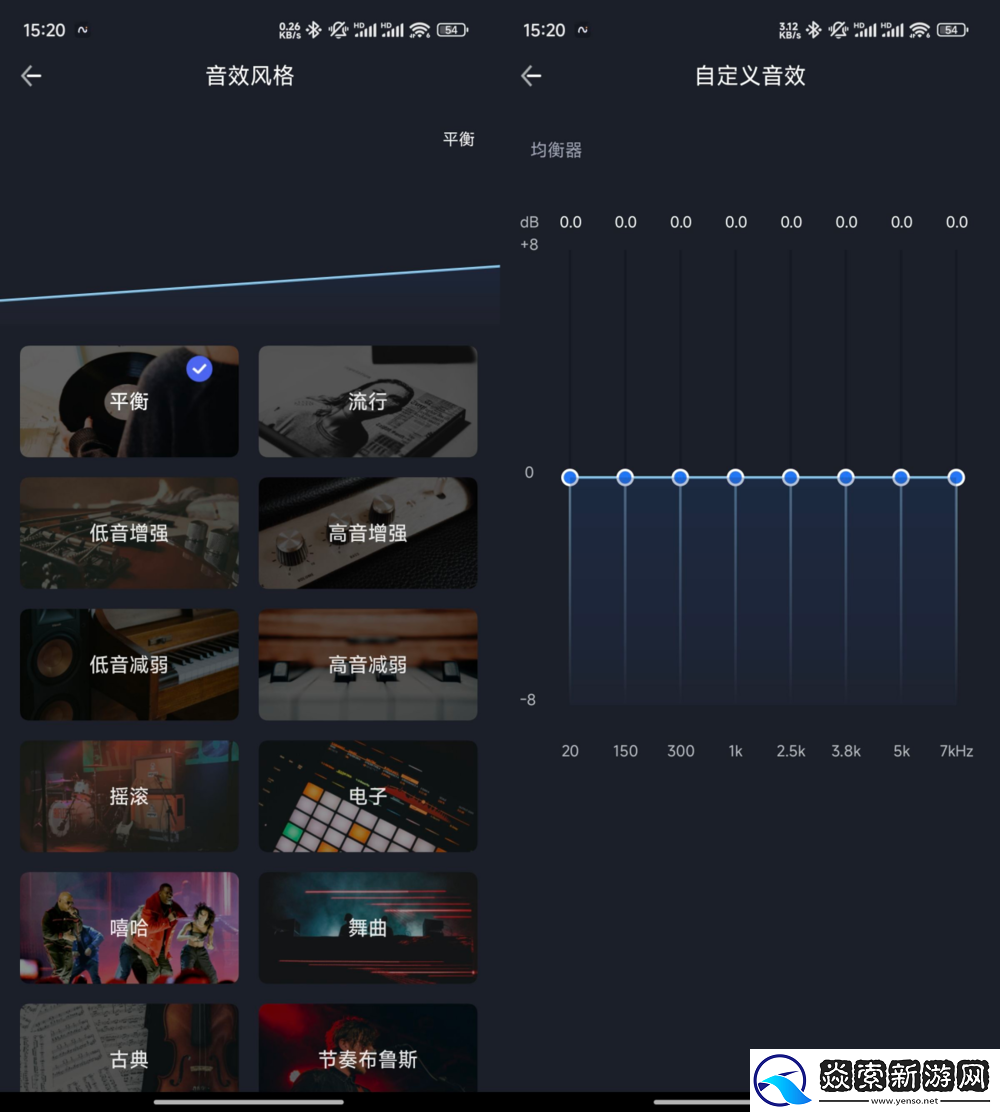1000x1112 pixels.
Task: Tap the 20 Hz equalizer slider handle
Action: click(570, 478)
